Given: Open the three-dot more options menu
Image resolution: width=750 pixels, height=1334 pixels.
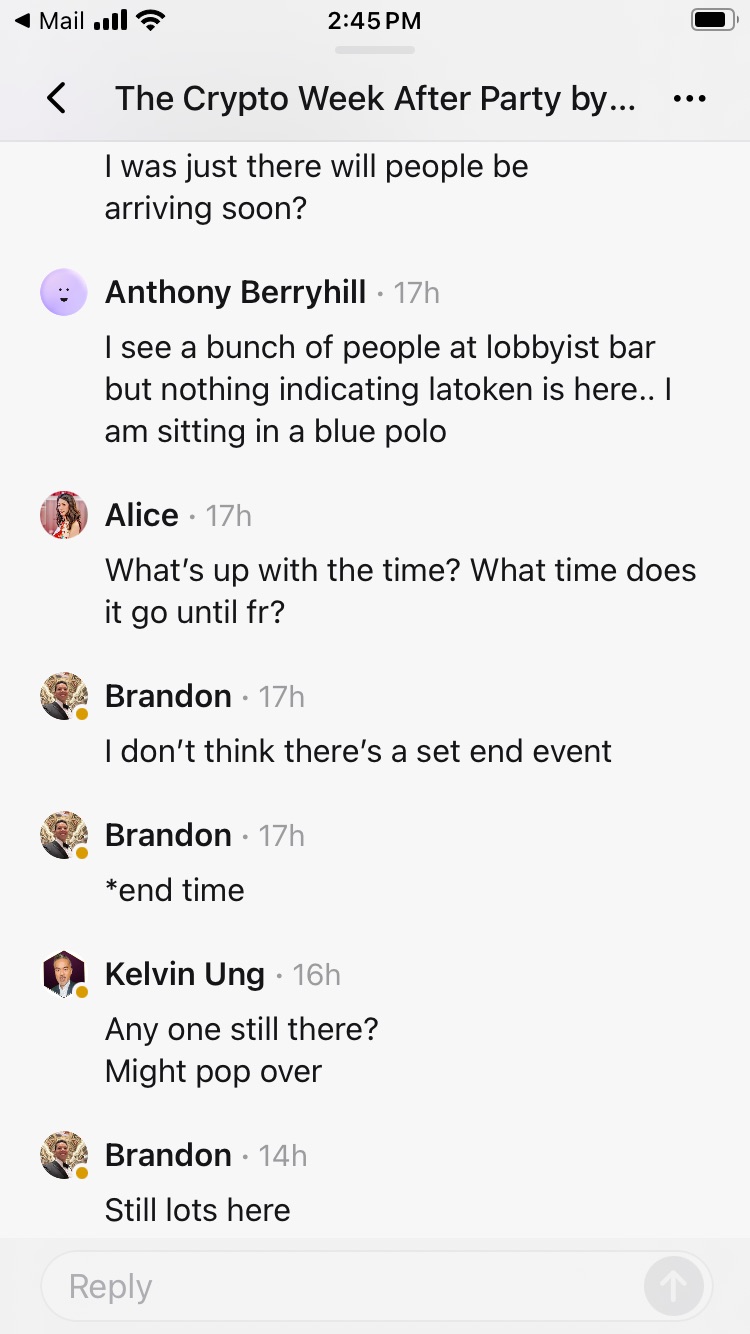Looking at the screenshot, I should coord(690,98).
